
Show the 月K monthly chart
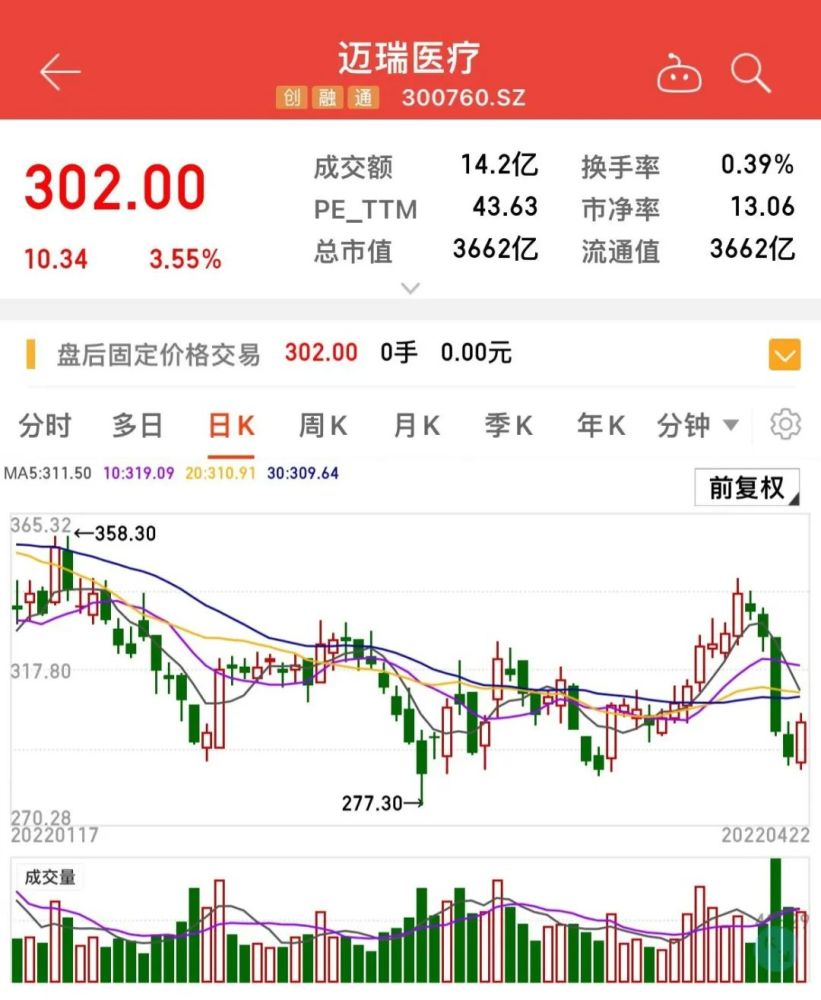click(416, 426)
